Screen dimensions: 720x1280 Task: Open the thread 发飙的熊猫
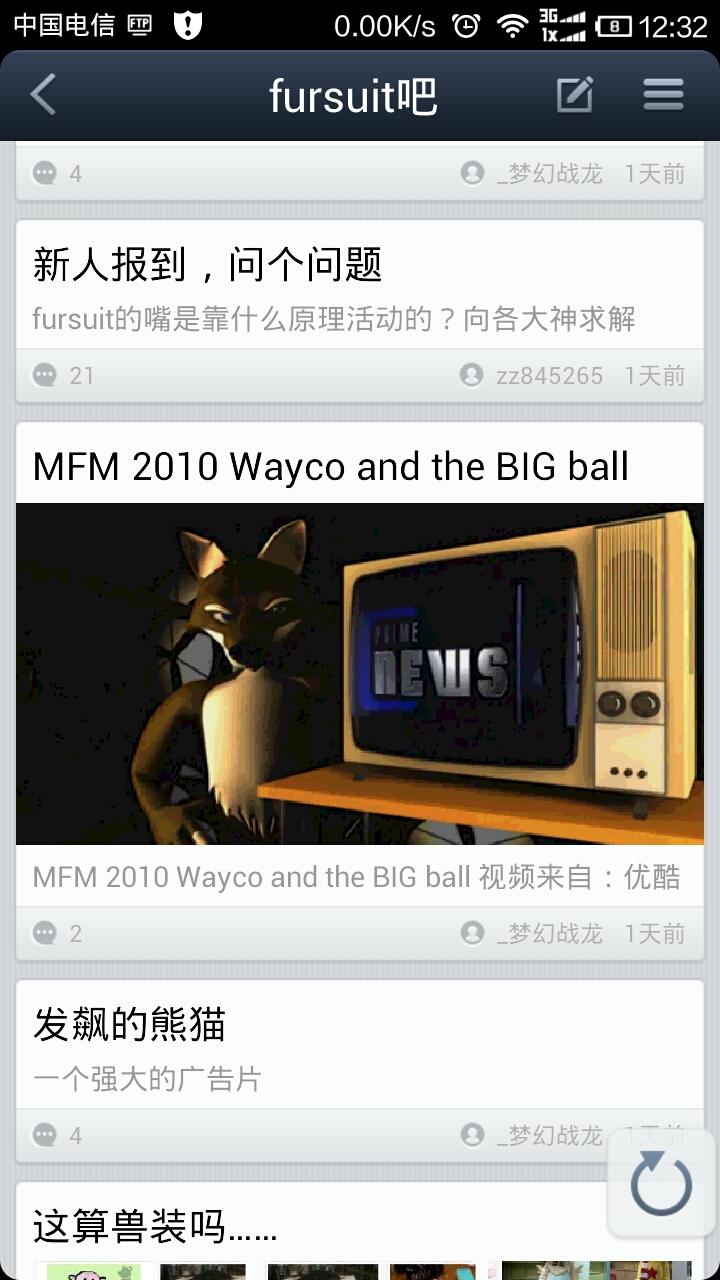pos(130,1025)
